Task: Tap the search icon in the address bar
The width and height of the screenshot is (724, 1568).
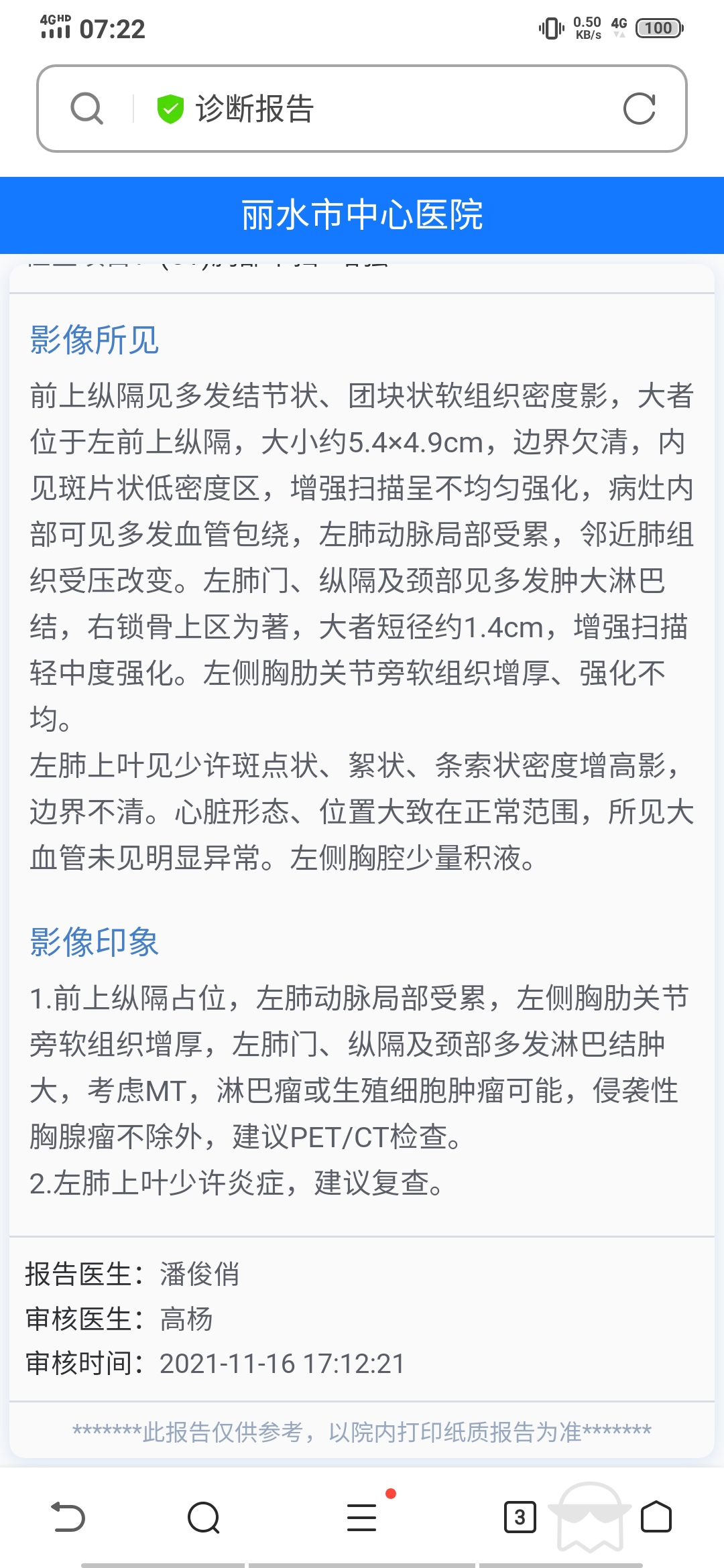Action: pyautogui.click(x=87, y=109)
